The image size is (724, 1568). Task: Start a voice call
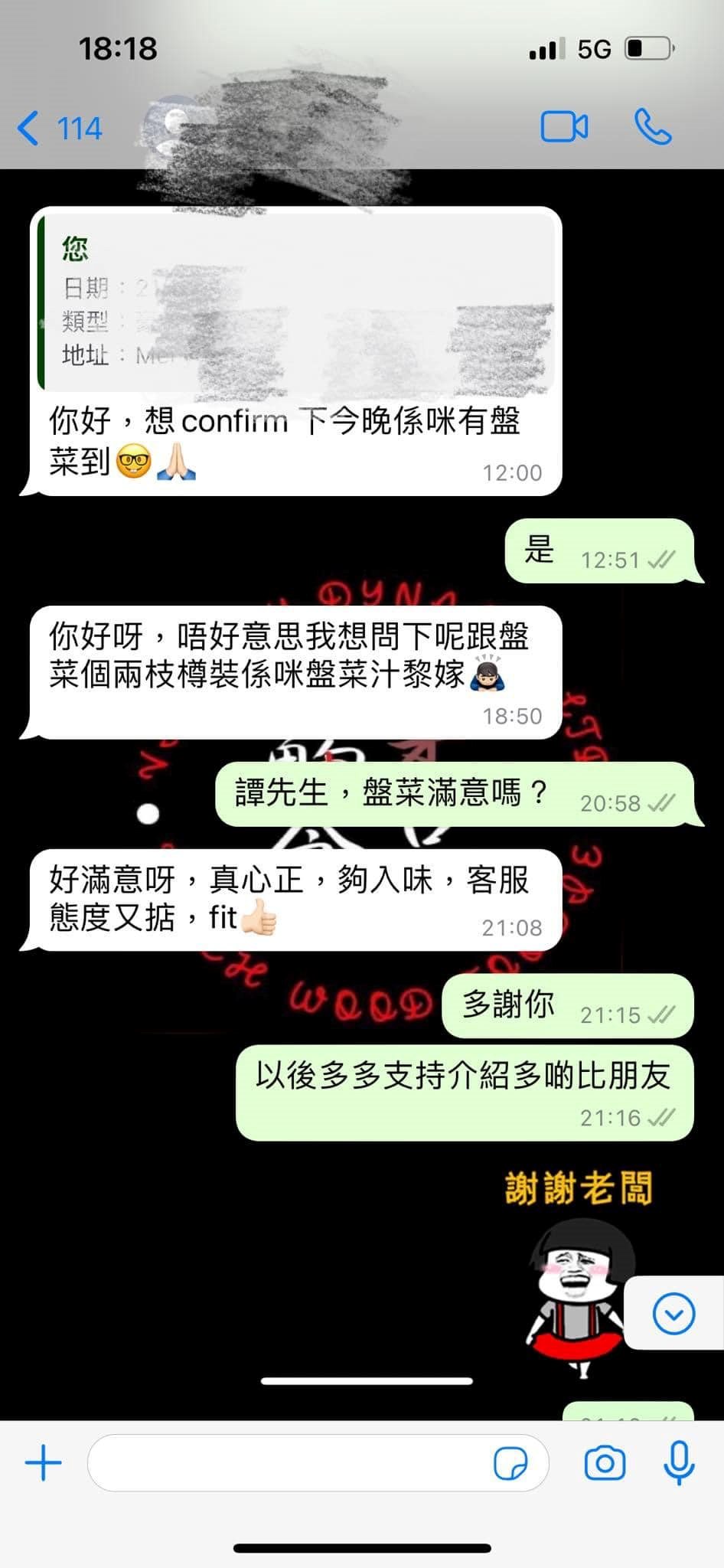click(653, 127)
